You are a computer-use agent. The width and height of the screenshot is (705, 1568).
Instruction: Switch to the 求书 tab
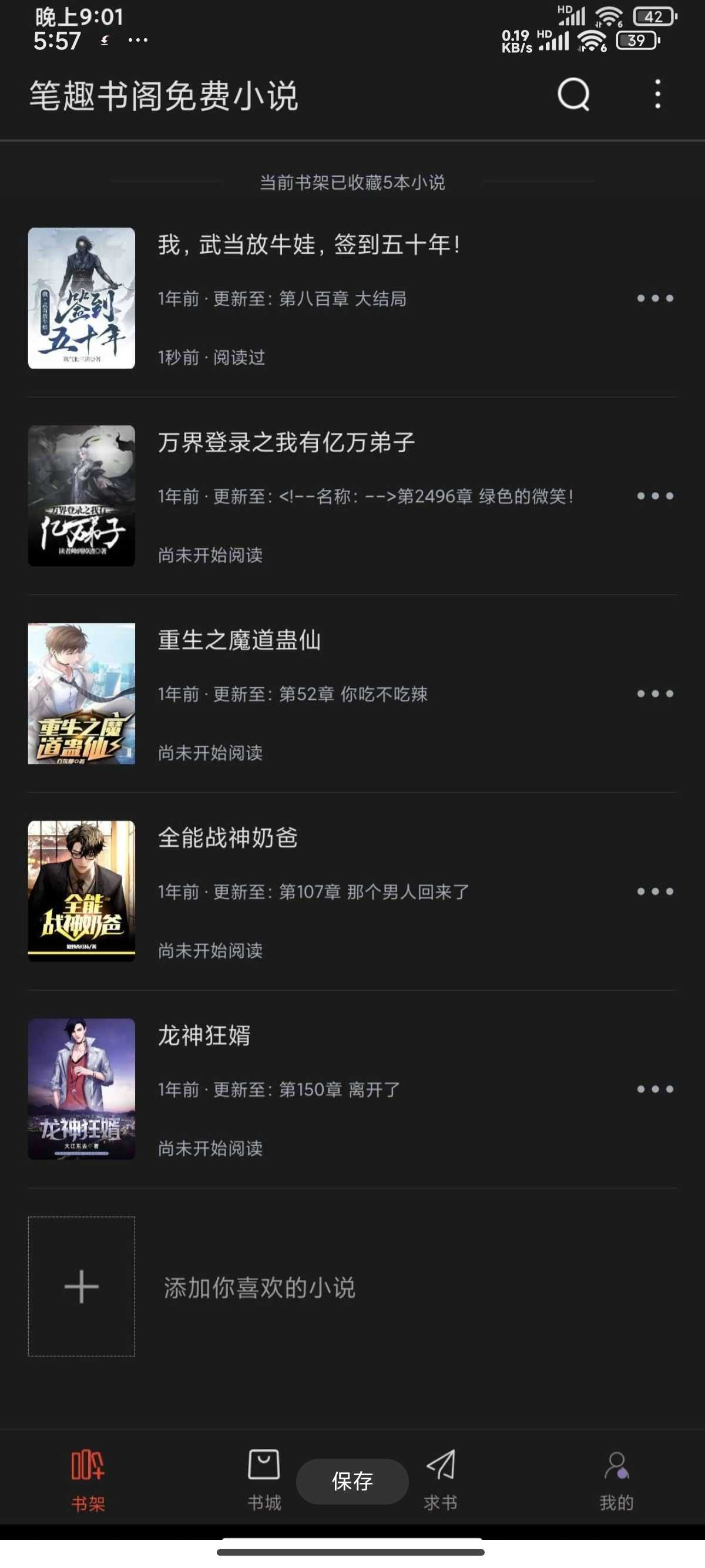pos(440,1480)
